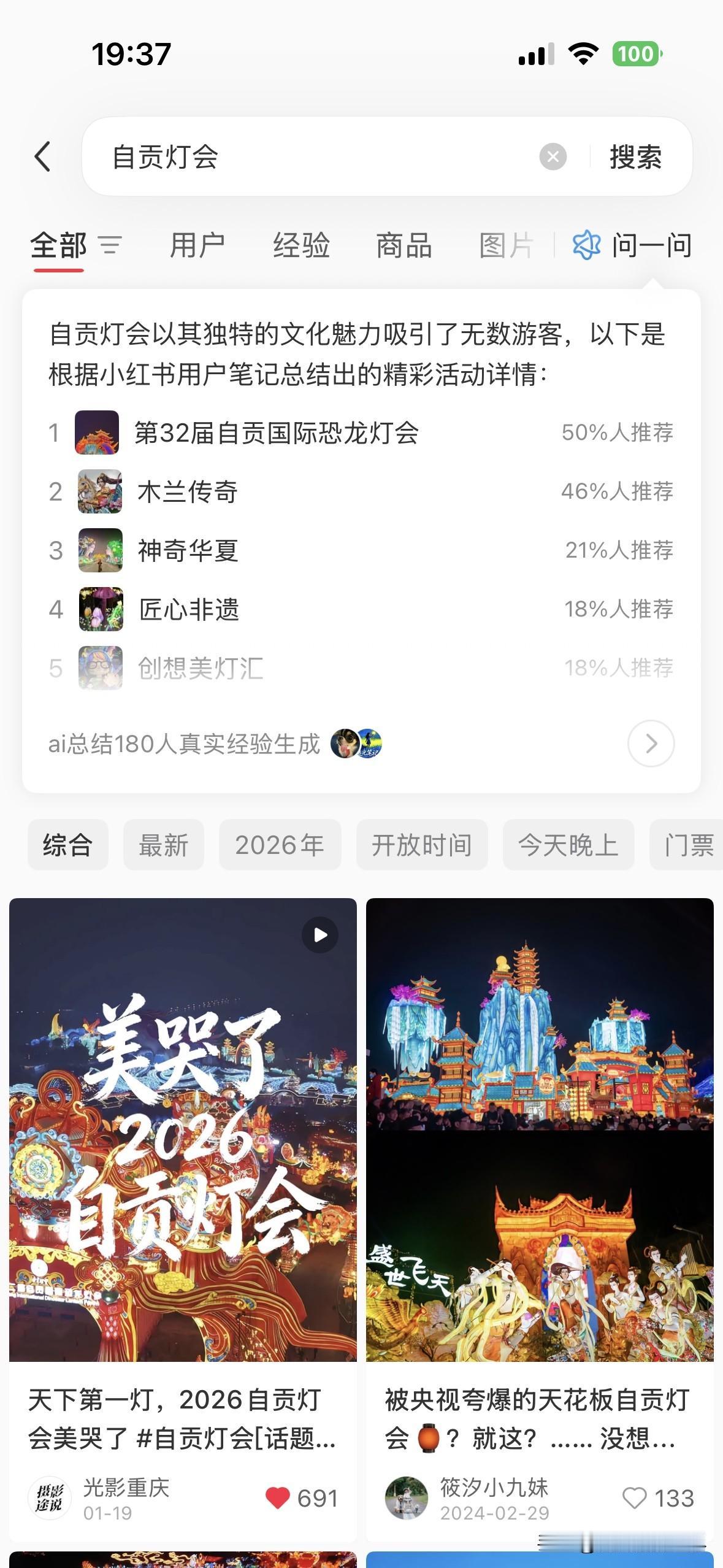
Task: Clear the search keyword with the x icon
Action: tap(554, 156)
